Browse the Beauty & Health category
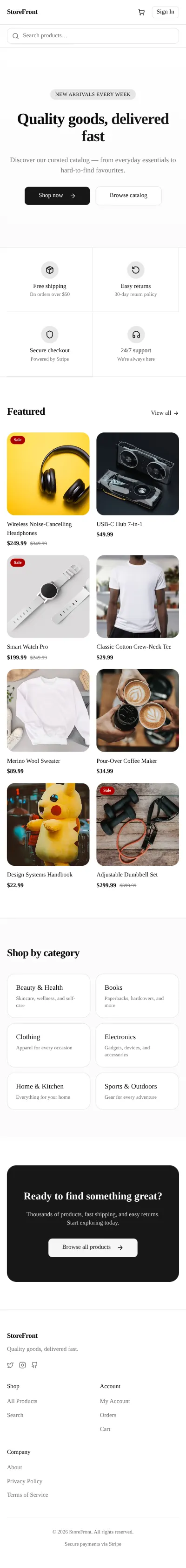Image resolution: width=186 pixels, height=1568 pixels. click(49, 995)
